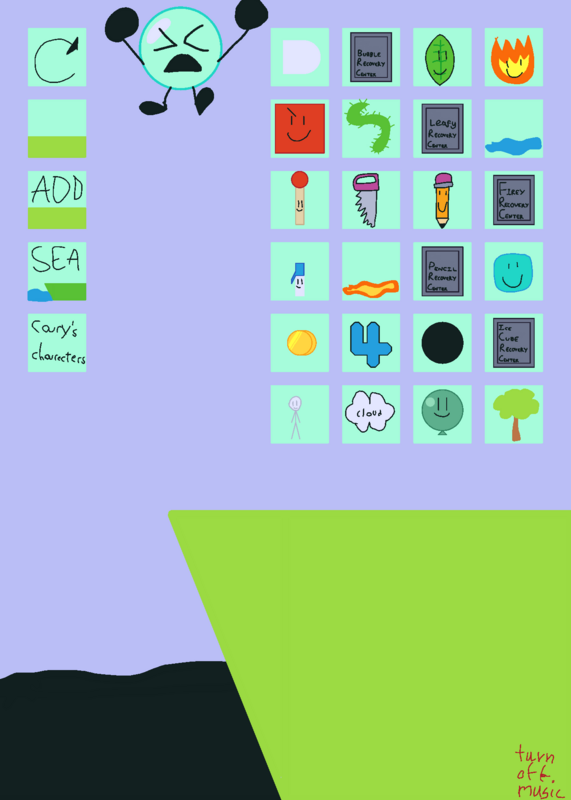
Task: Pick the Leafy Recovery Center tile
Action: [442, 129]
